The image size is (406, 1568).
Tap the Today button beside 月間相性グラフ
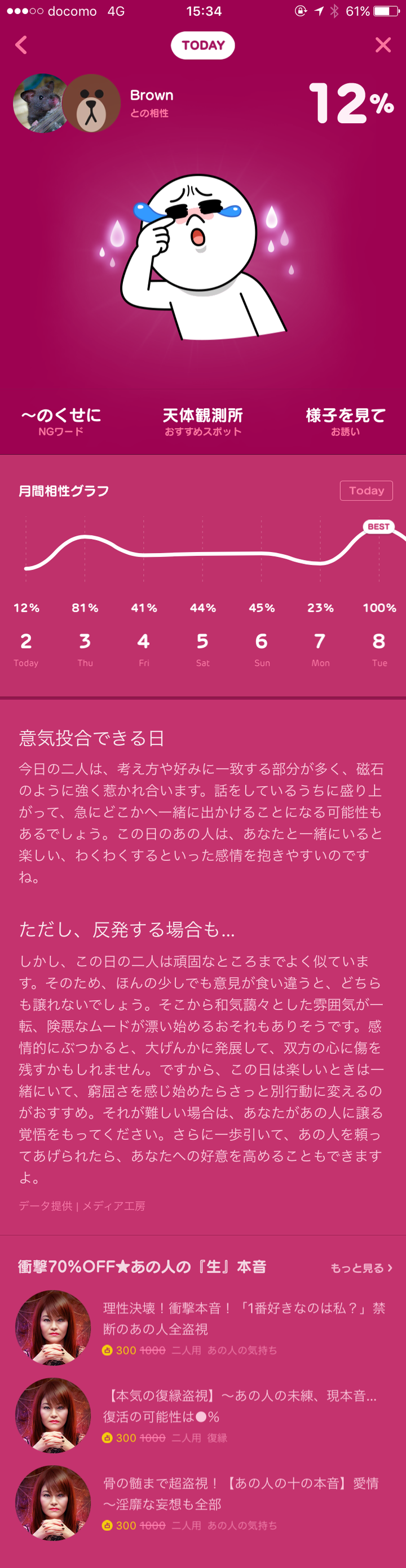[x=366, y=491]
